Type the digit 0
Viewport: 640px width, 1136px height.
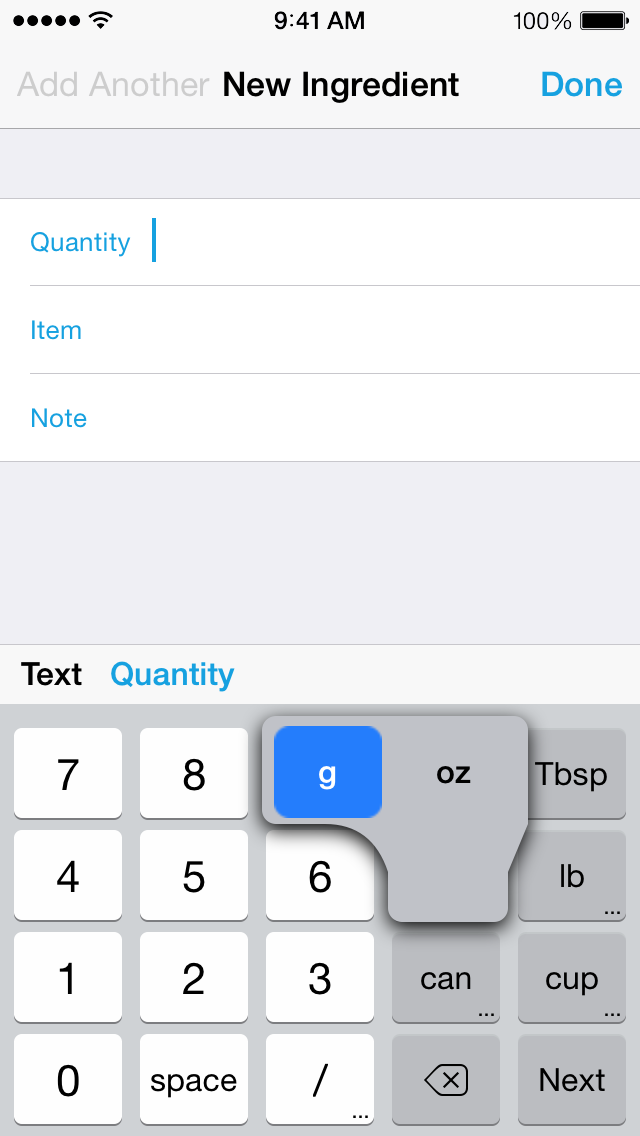coord(68,1080)
